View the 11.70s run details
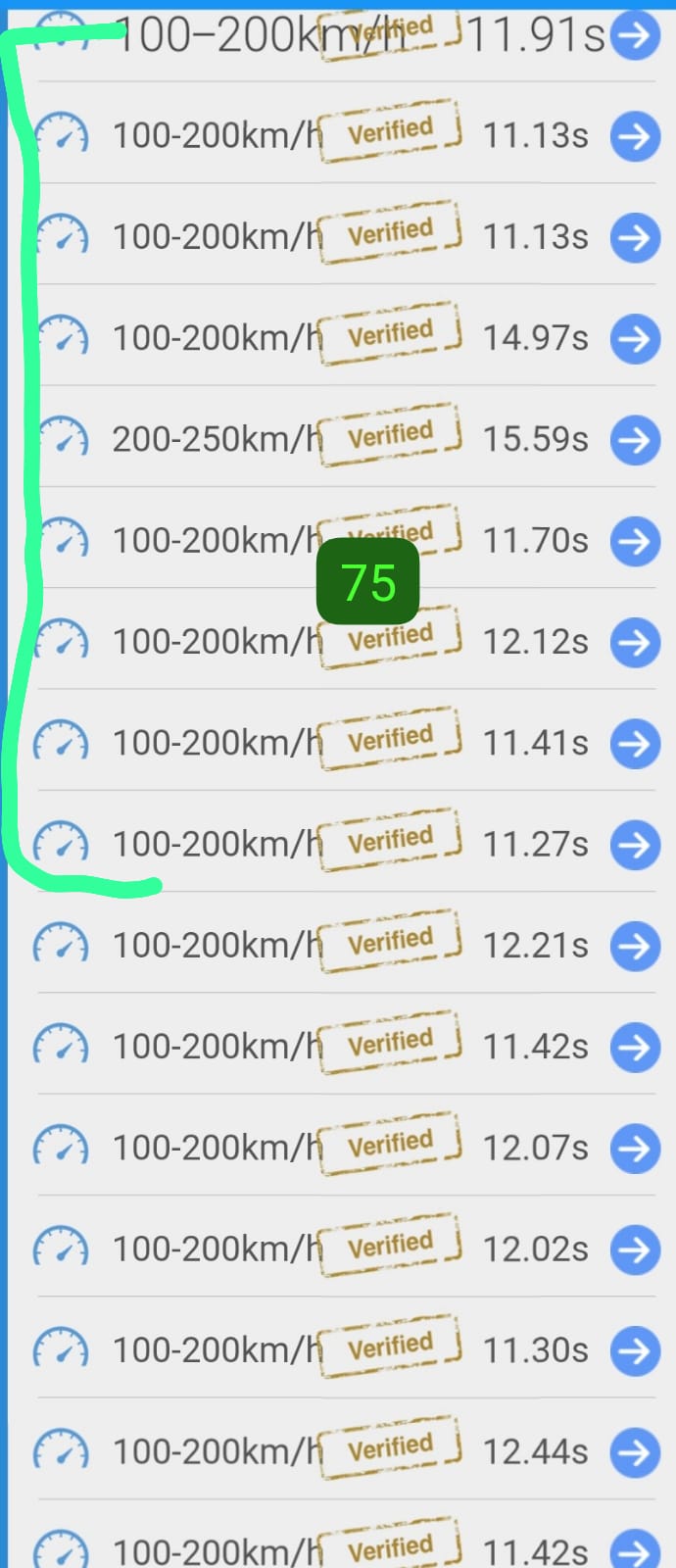 [x=635, y=541]
